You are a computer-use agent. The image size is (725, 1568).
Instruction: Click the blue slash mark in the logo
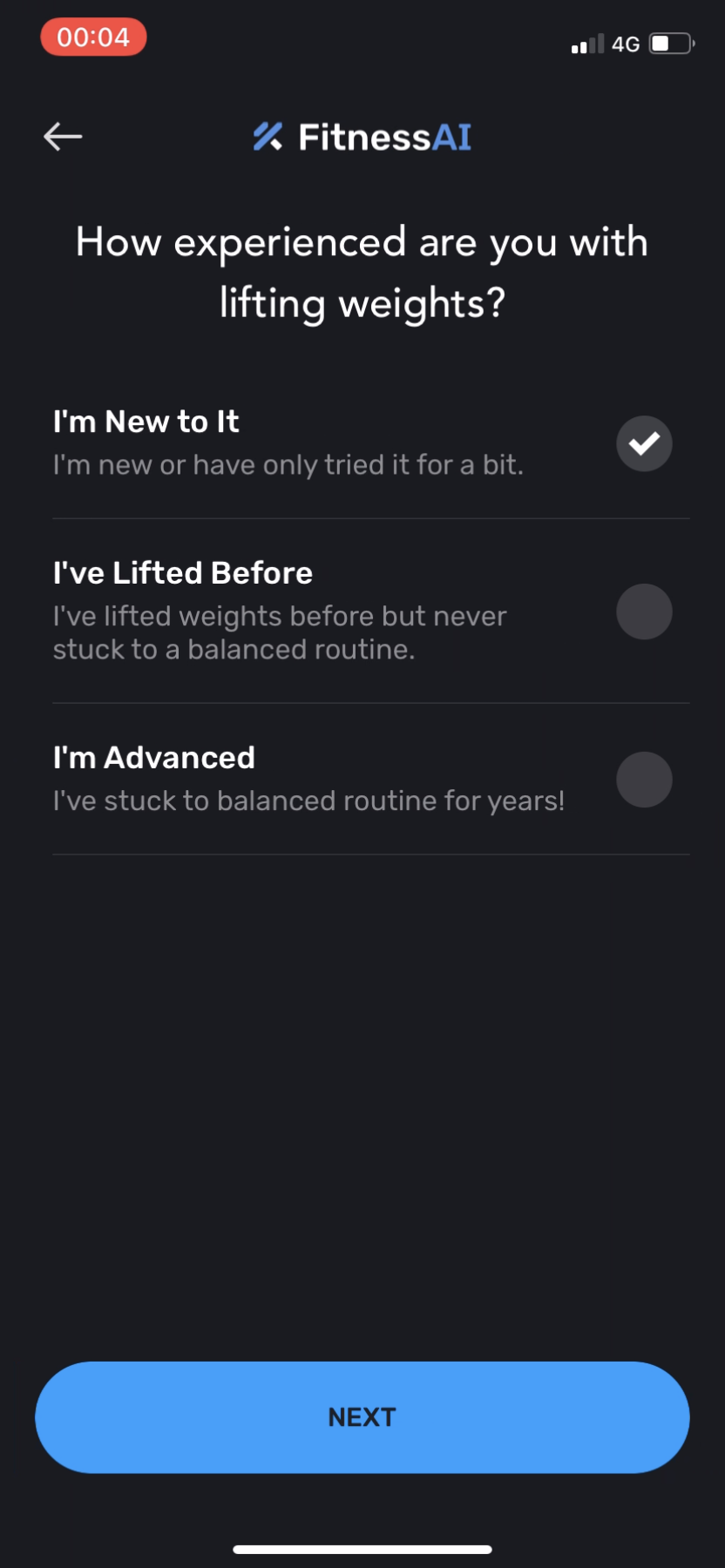(268, 137)
